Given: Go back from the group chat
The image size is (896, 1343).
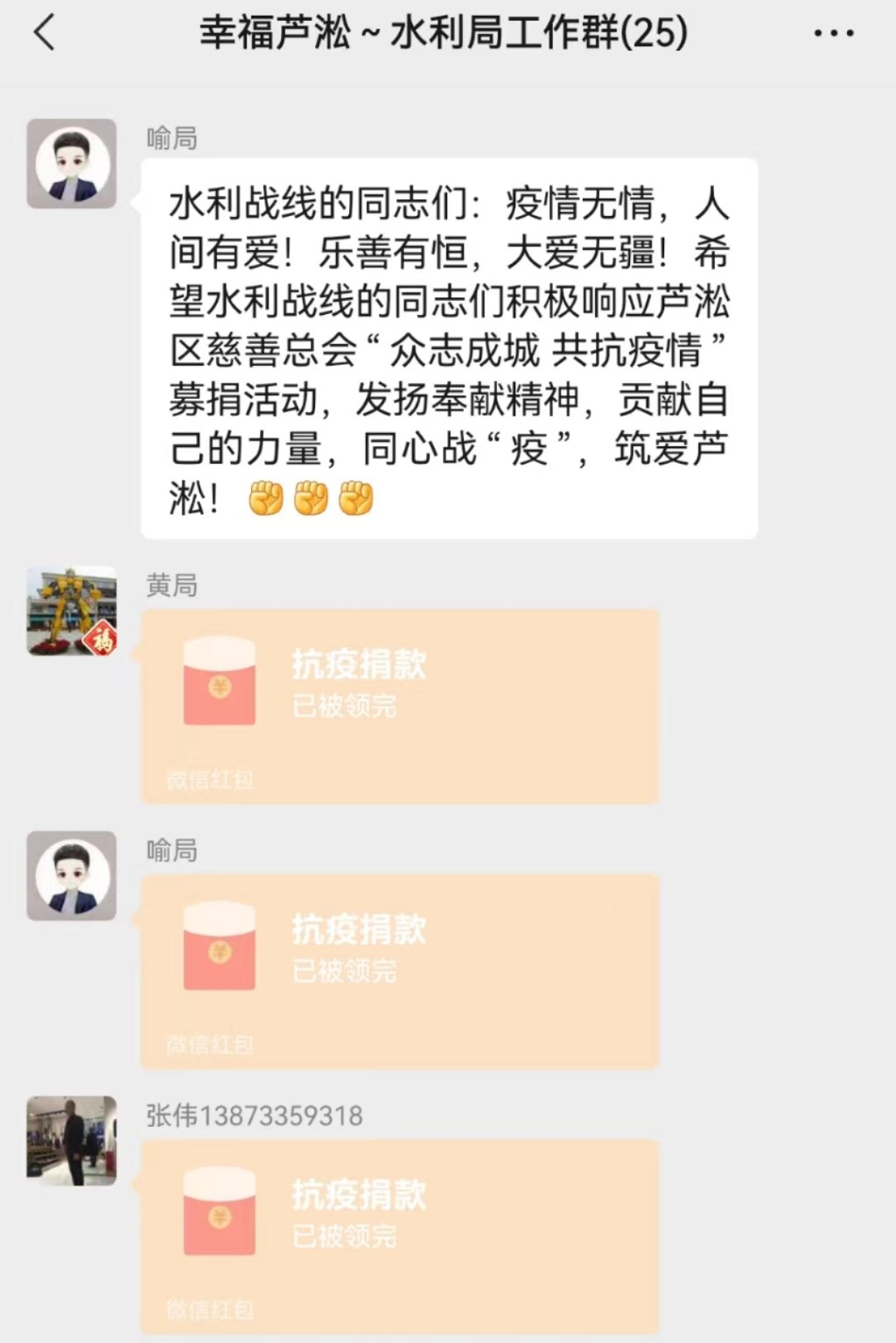Looking at the screenshot, I should [45, 33].
